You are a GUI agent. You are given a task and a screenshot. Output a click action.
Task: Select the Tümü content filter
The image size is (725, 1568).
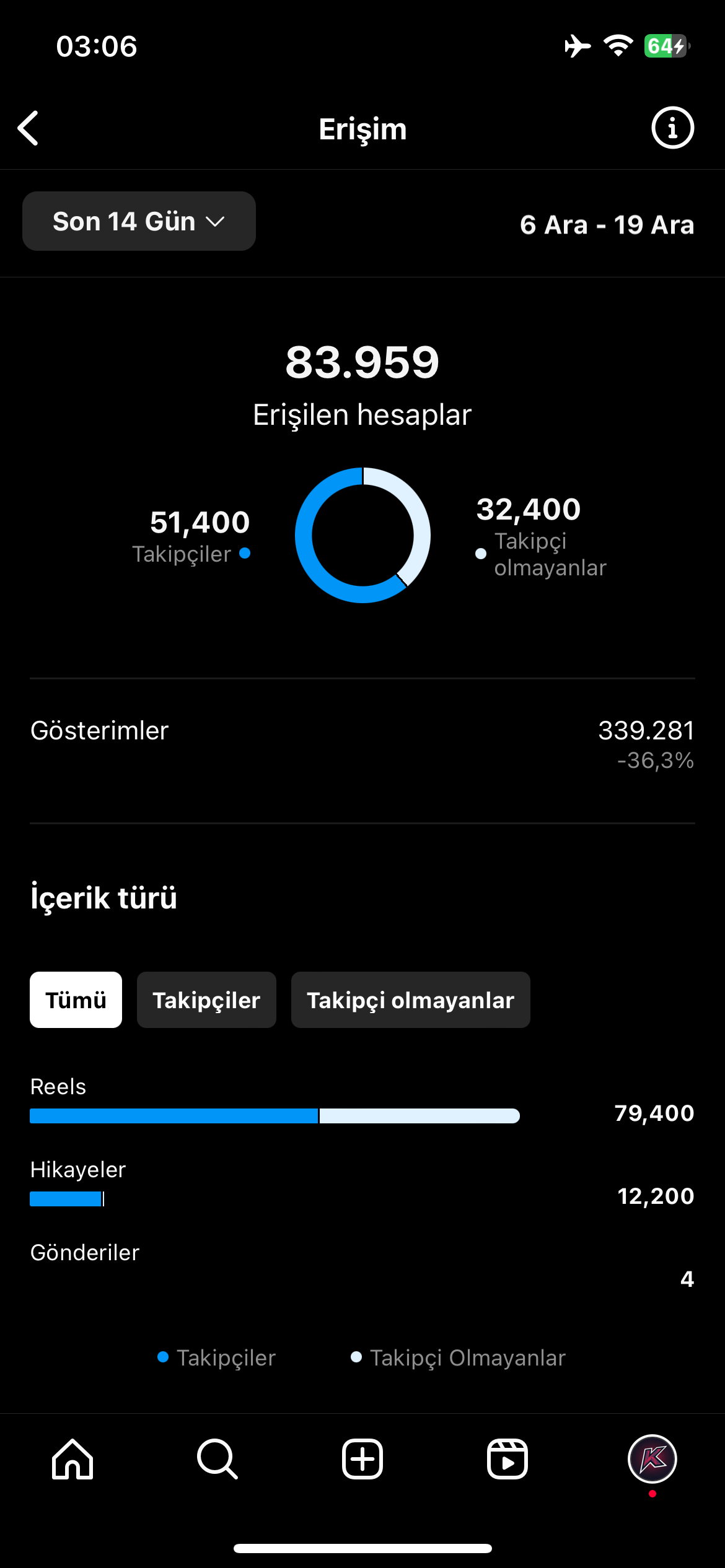(76, 1000)
